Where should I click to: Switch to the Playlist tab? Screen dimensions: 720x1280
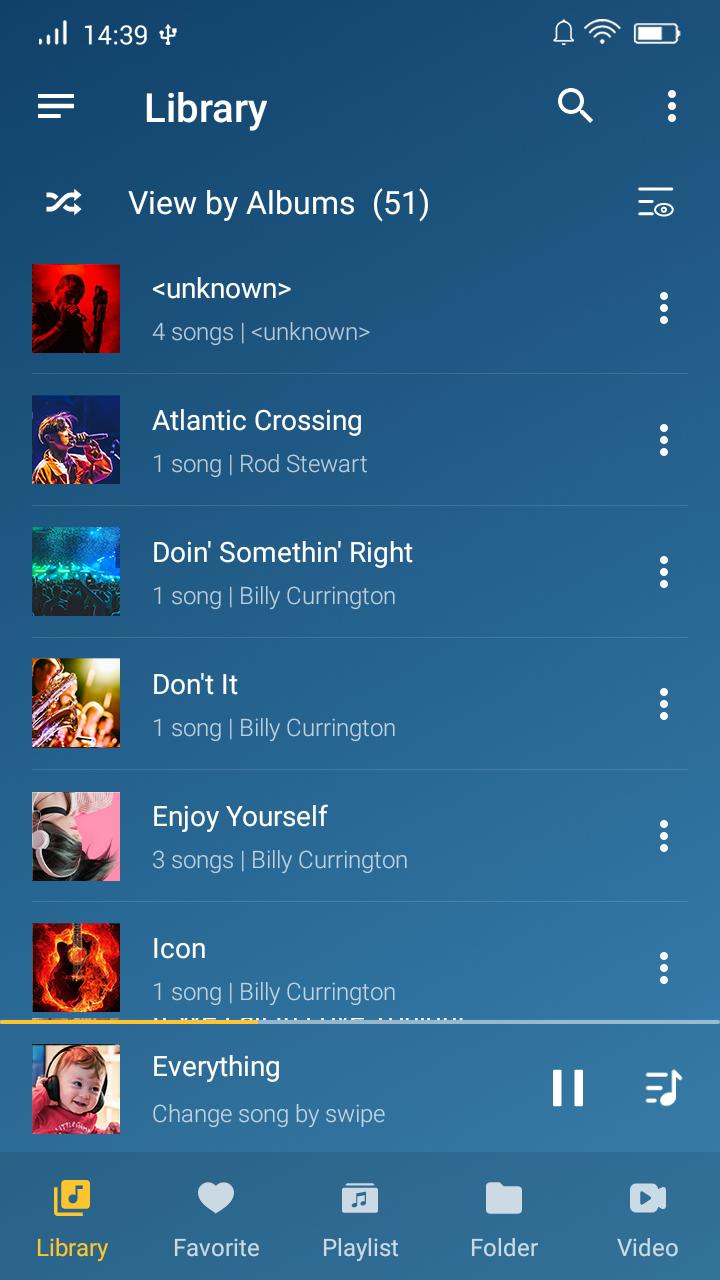point(360,1219)
